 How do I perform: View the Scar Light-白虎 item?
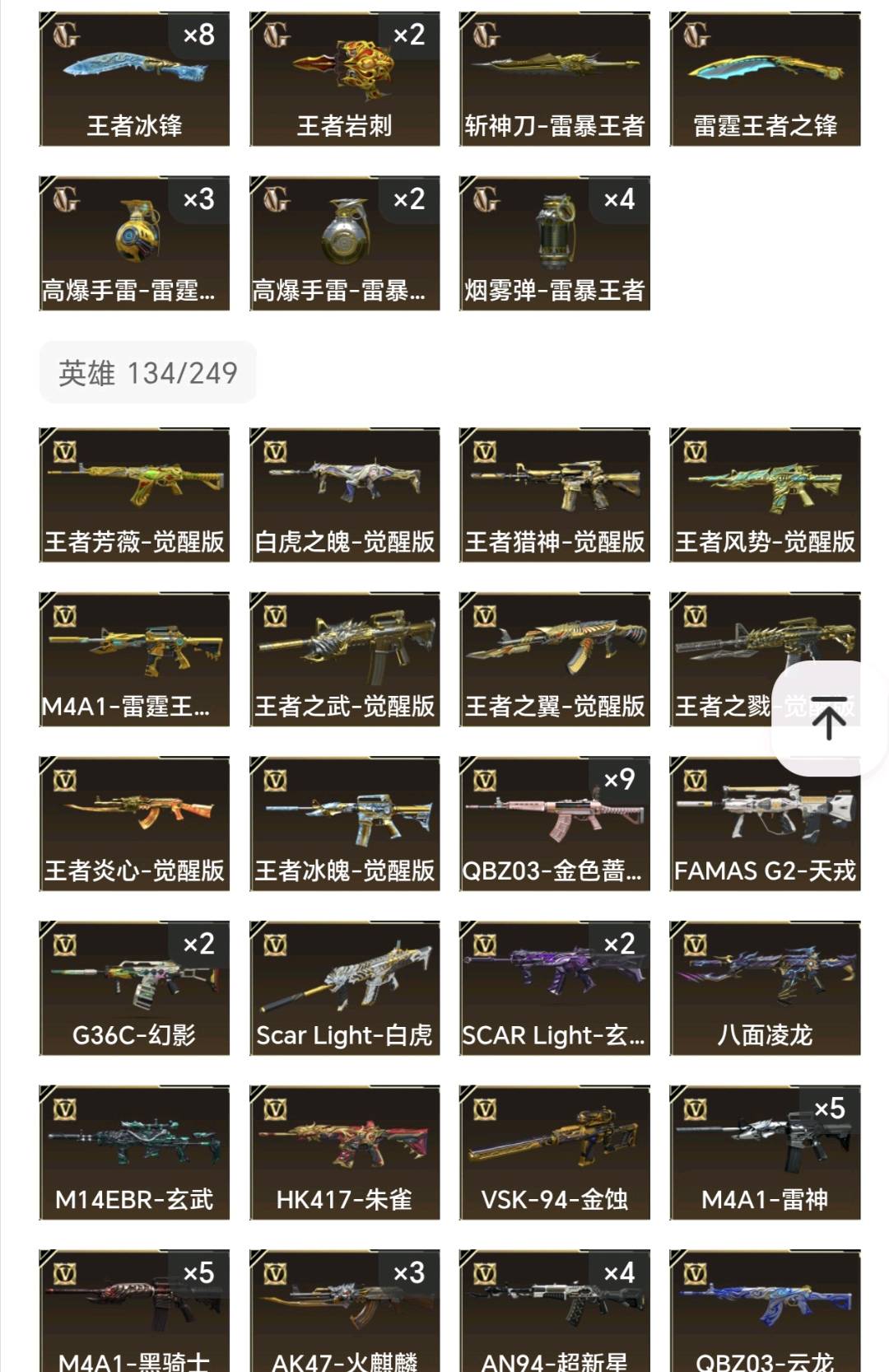coord(344,988)
